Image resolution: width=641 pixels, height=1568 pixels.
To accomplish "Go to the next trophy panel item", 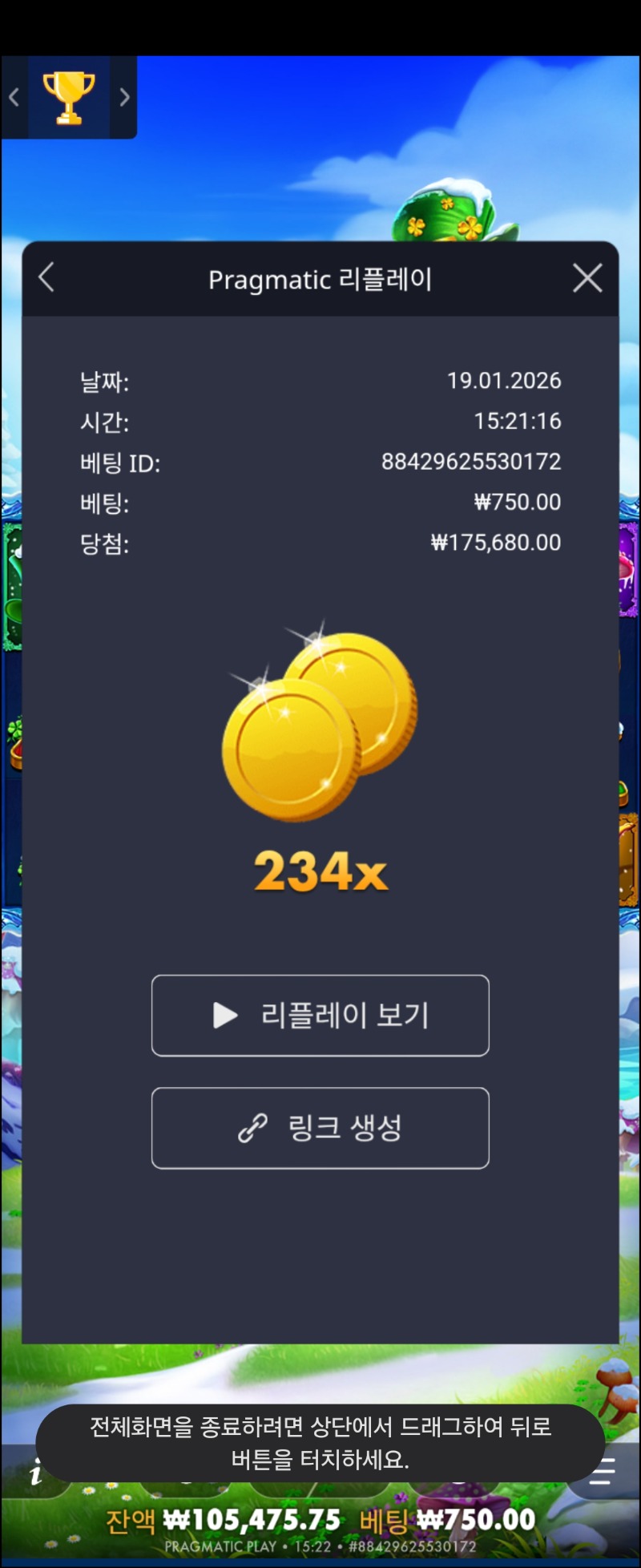I will coord(124,98).
